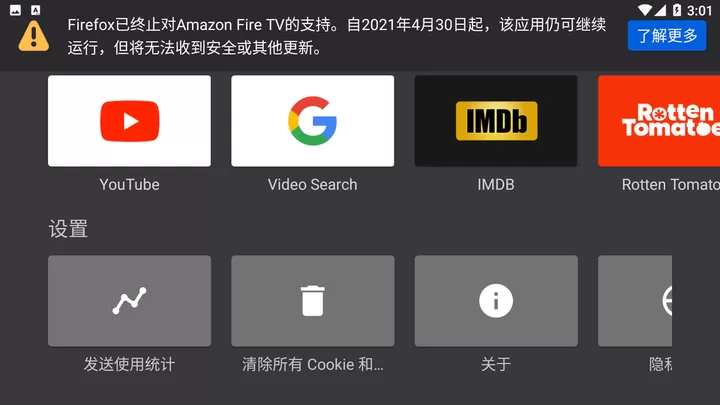Open Google Video Search tile
The width and height of the screenshot is (720, 405).
(x=312, y=121)
